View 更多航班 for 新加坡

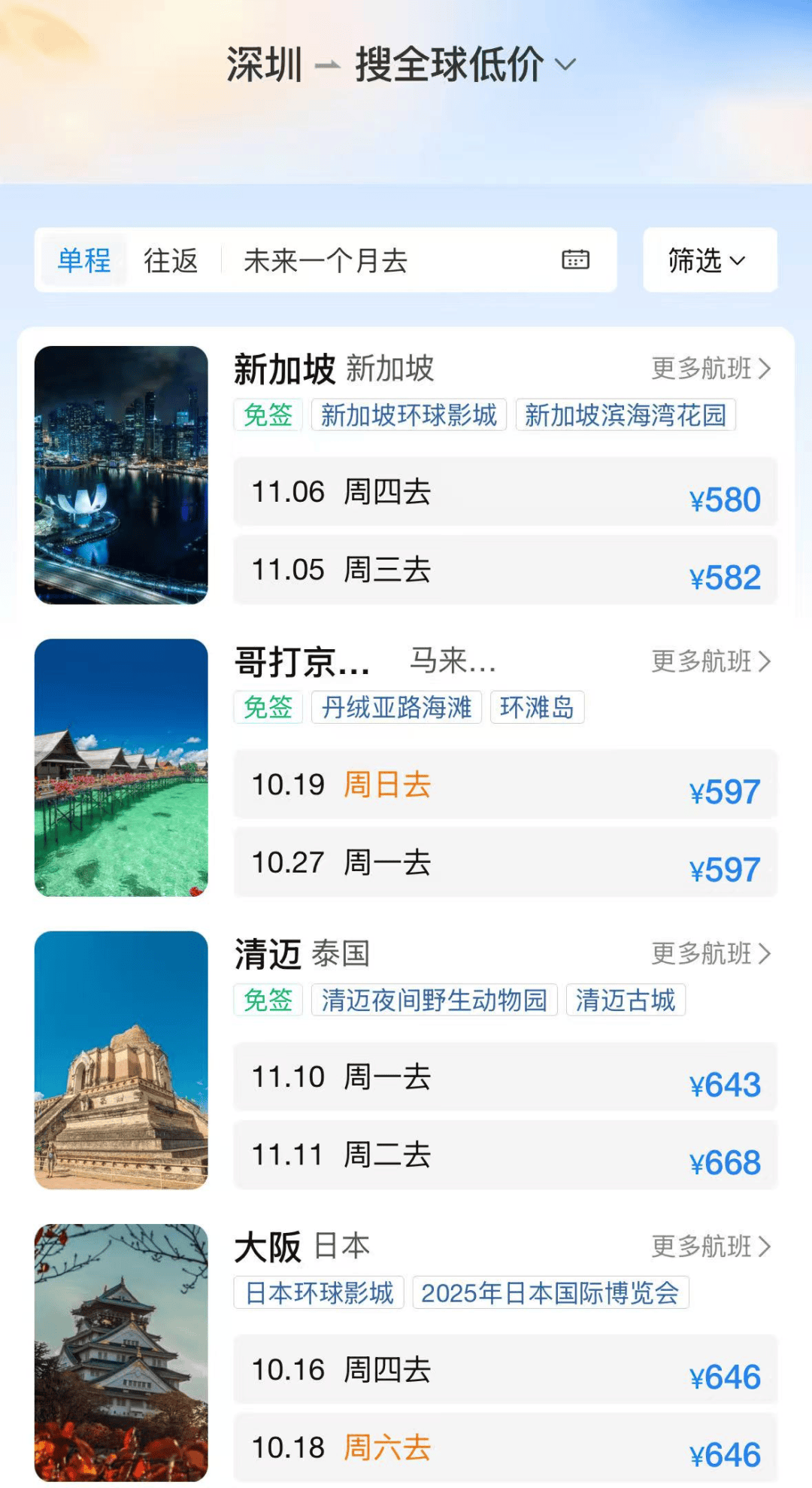[710, 369]
